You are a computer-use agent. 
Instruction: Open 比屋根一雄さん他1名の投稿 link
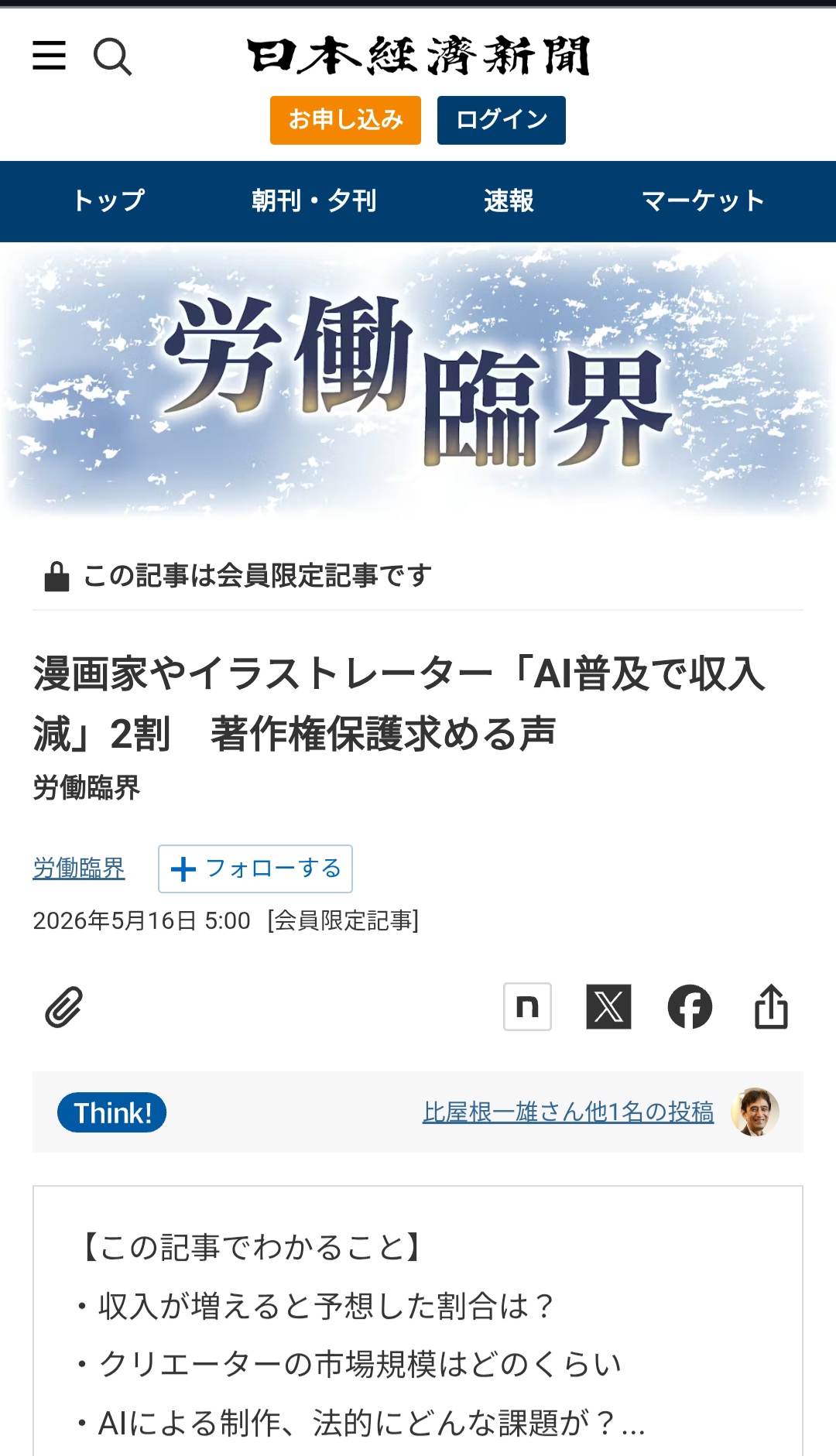pyautogui.click(x=568, y=1112)
